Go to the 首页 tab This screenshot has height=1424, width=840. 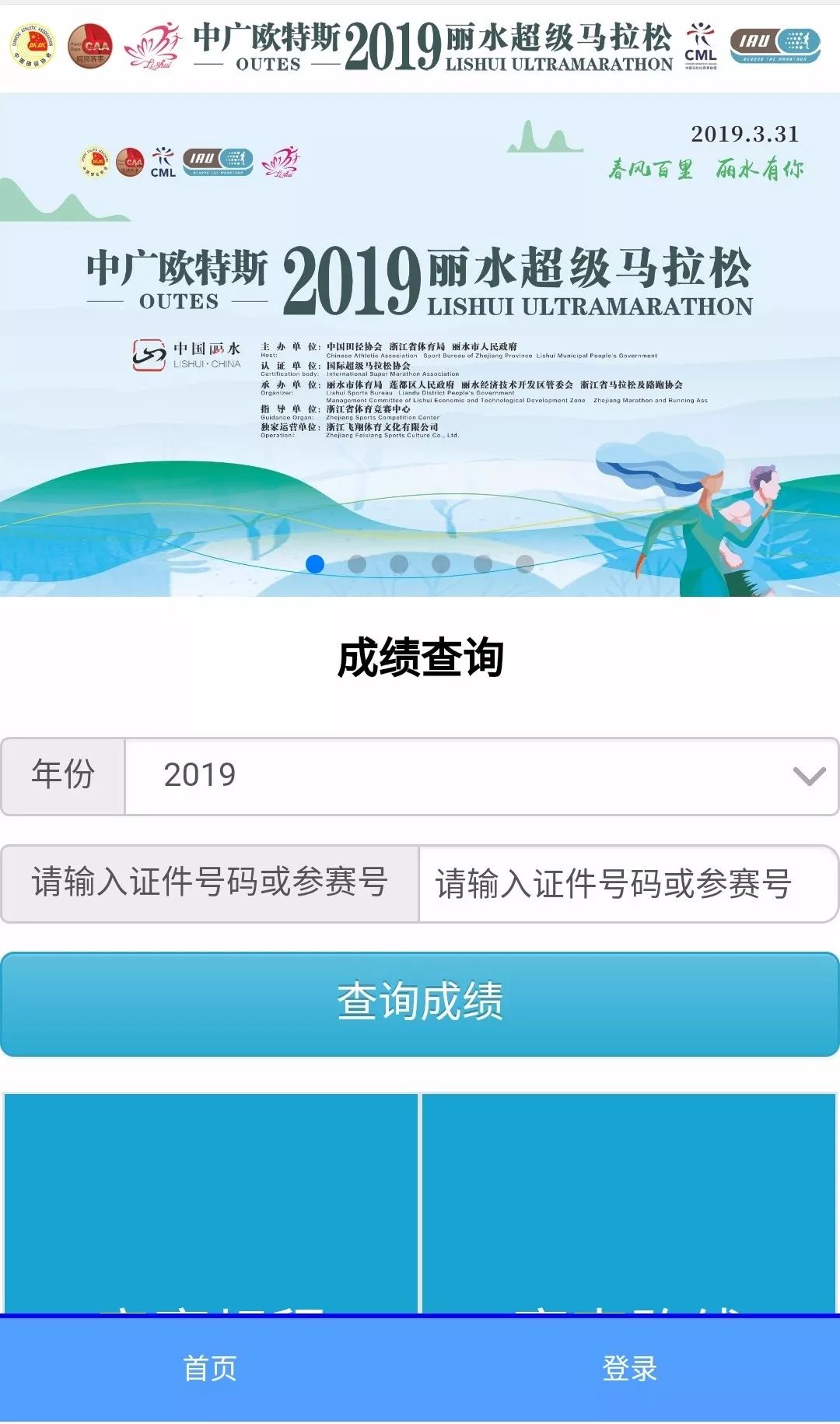[x=210, y=1369]
